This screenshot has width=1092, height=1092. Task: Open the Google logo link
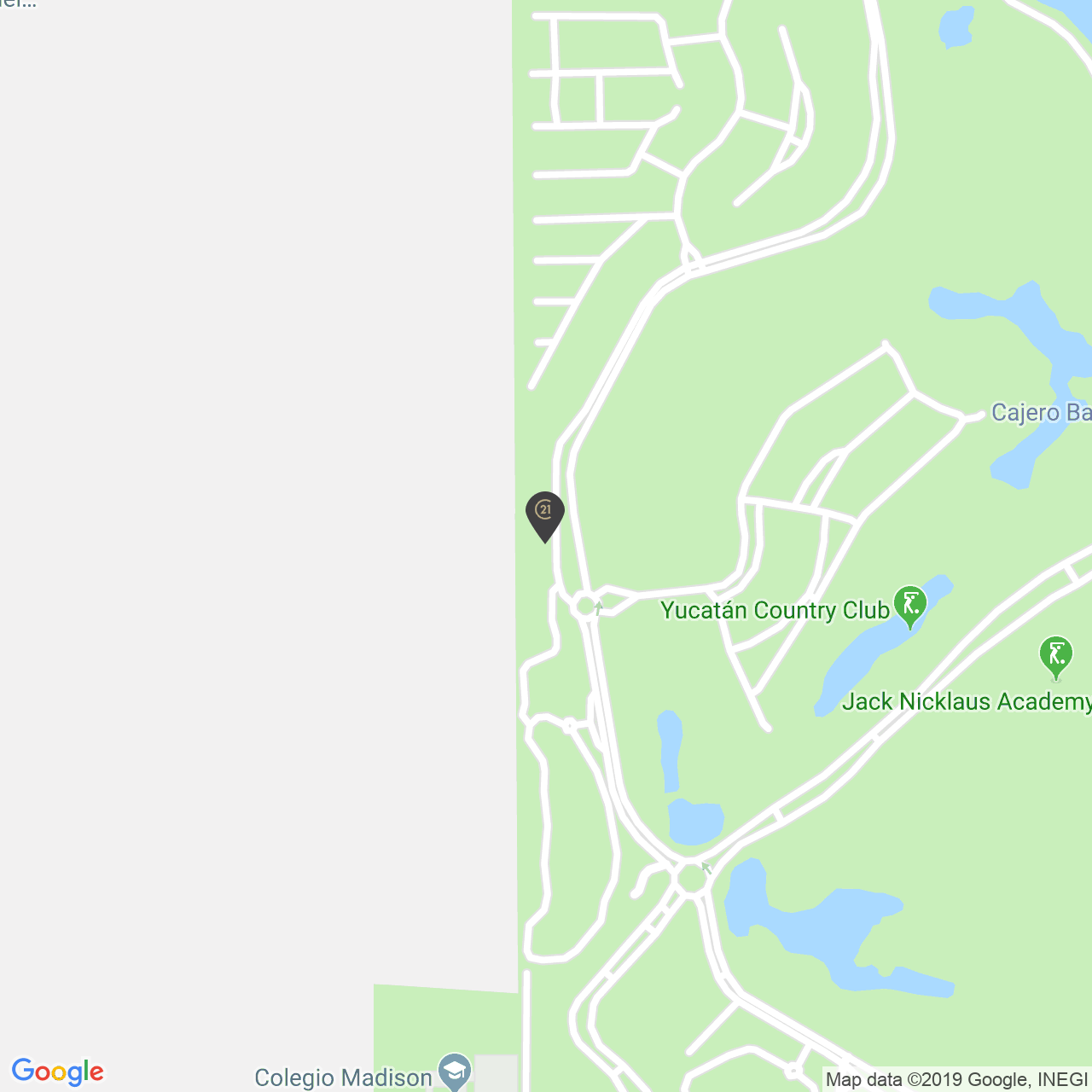pos(58,1072)
